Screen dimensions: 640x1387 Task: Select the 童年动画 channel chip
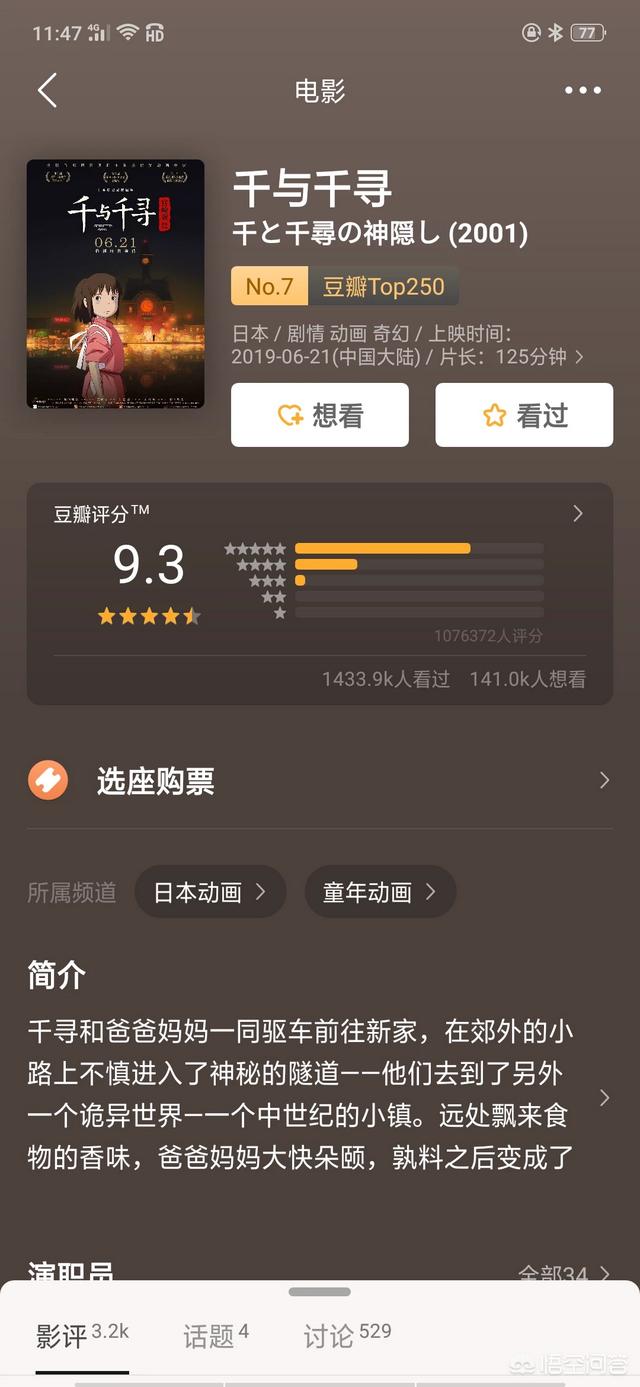380,892
